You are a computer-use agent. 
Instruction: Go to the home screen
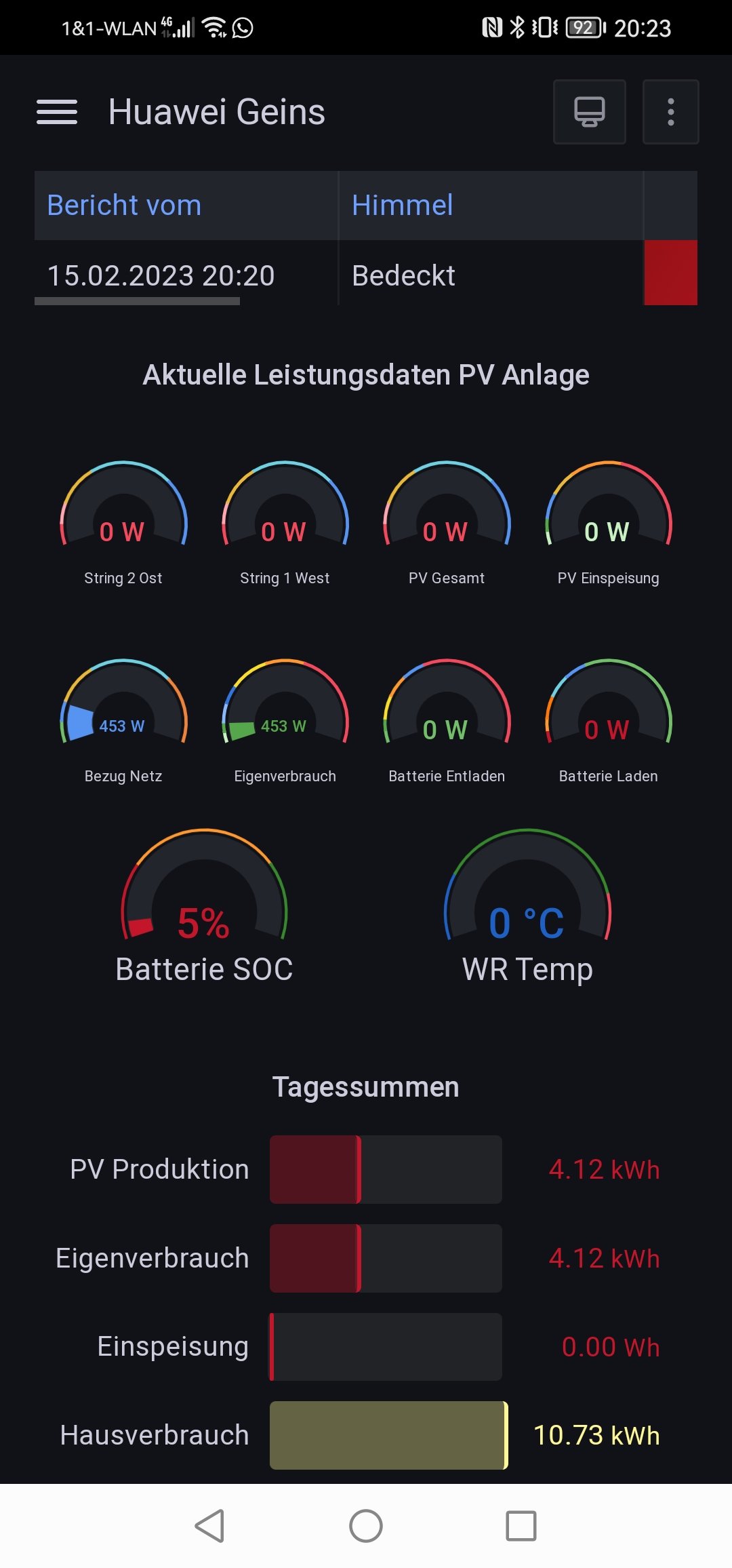click(x=366, y=1526)
